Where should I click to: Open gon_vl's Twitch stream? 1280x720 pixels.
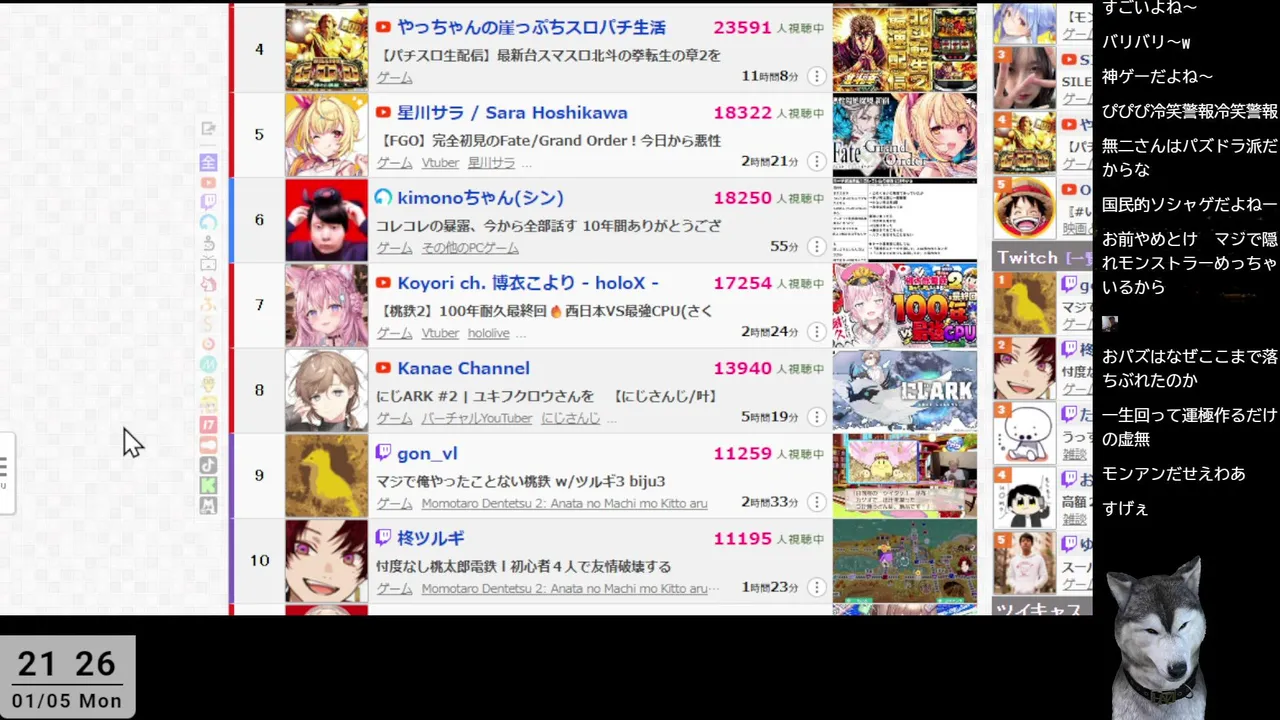coord(427,454)
